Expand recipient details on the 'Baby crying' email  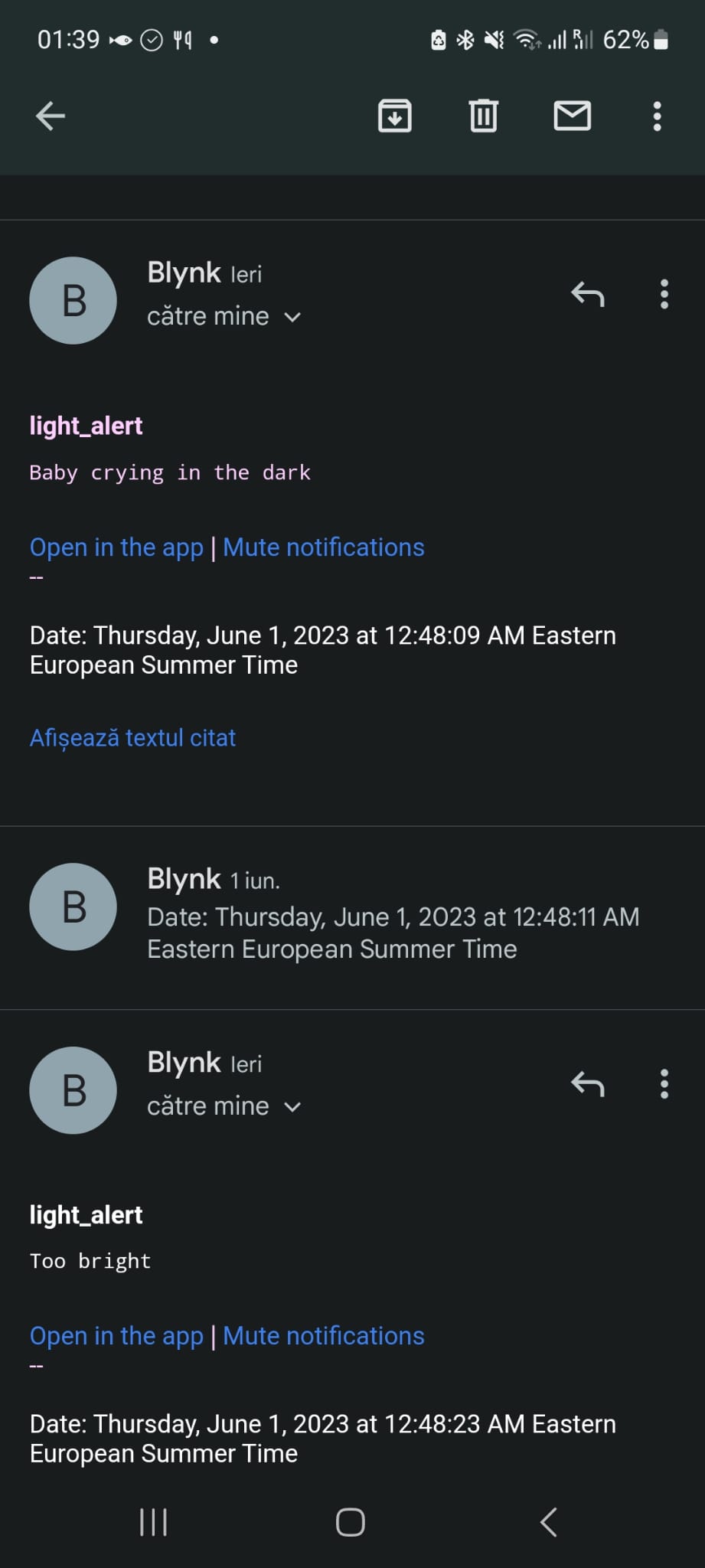click(x=292, y=317)
